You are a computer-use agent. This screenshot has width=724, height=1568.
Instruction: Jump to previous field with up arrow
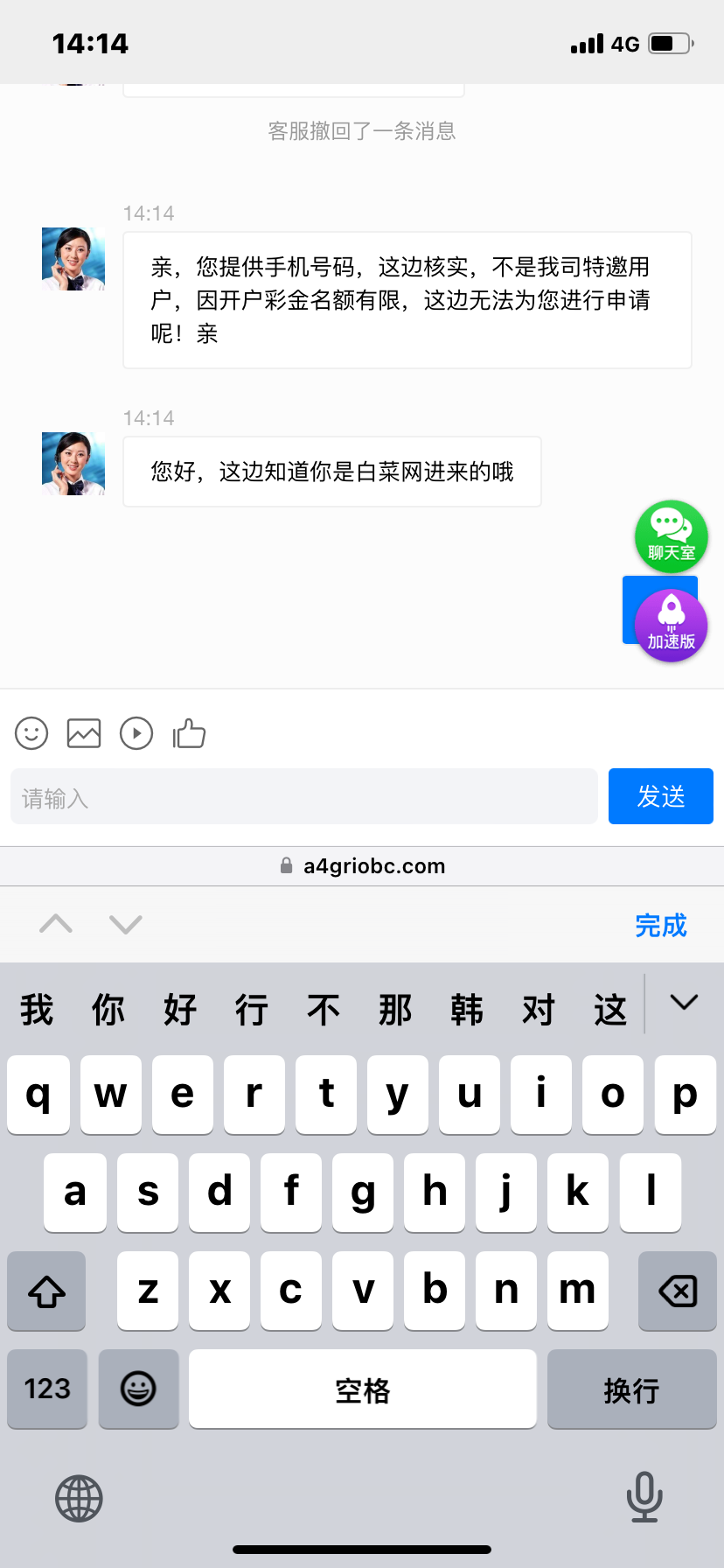56,924
